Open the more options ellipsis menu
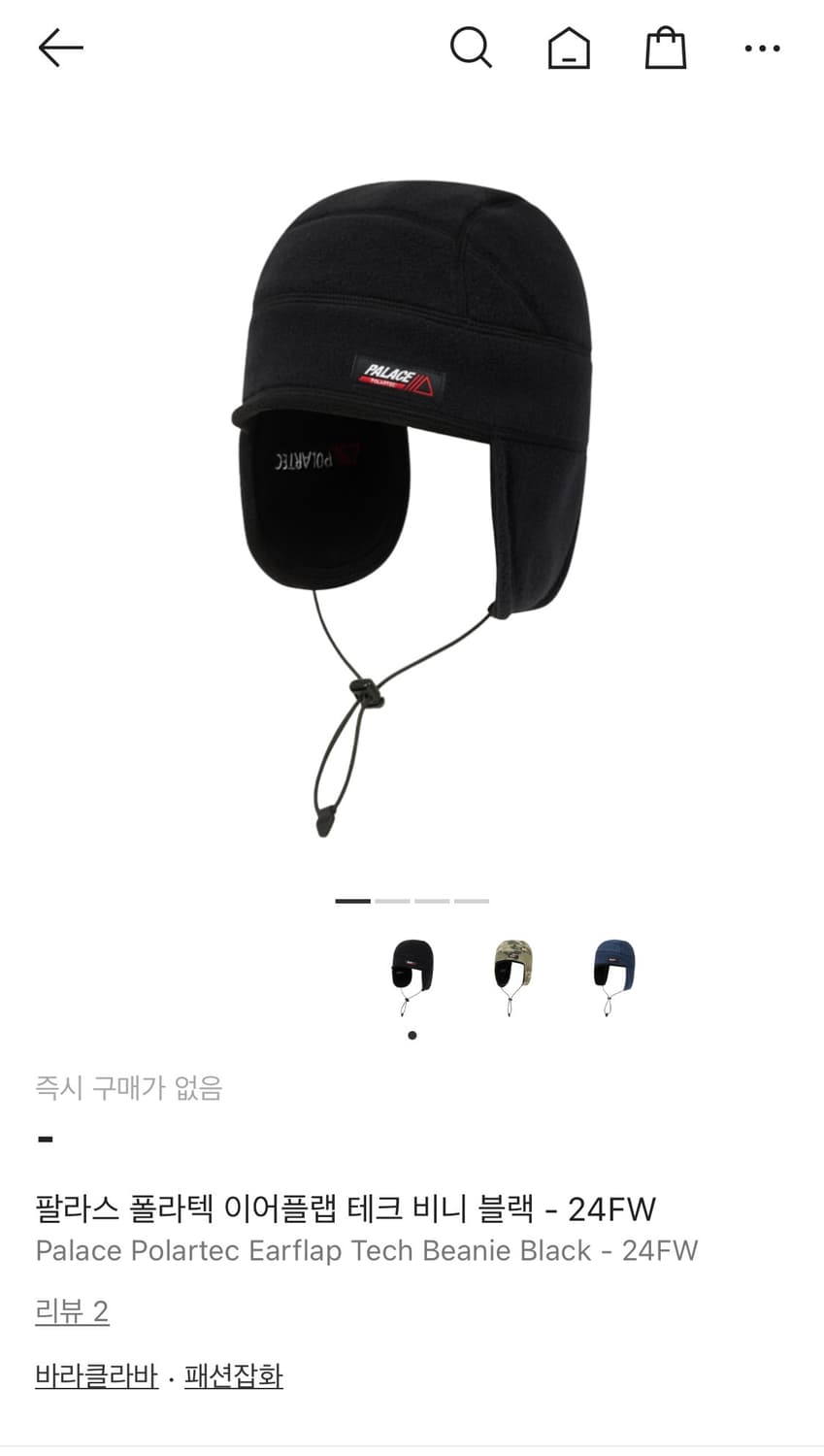Screen dimensions: 824x1456 tap(764, 47)
